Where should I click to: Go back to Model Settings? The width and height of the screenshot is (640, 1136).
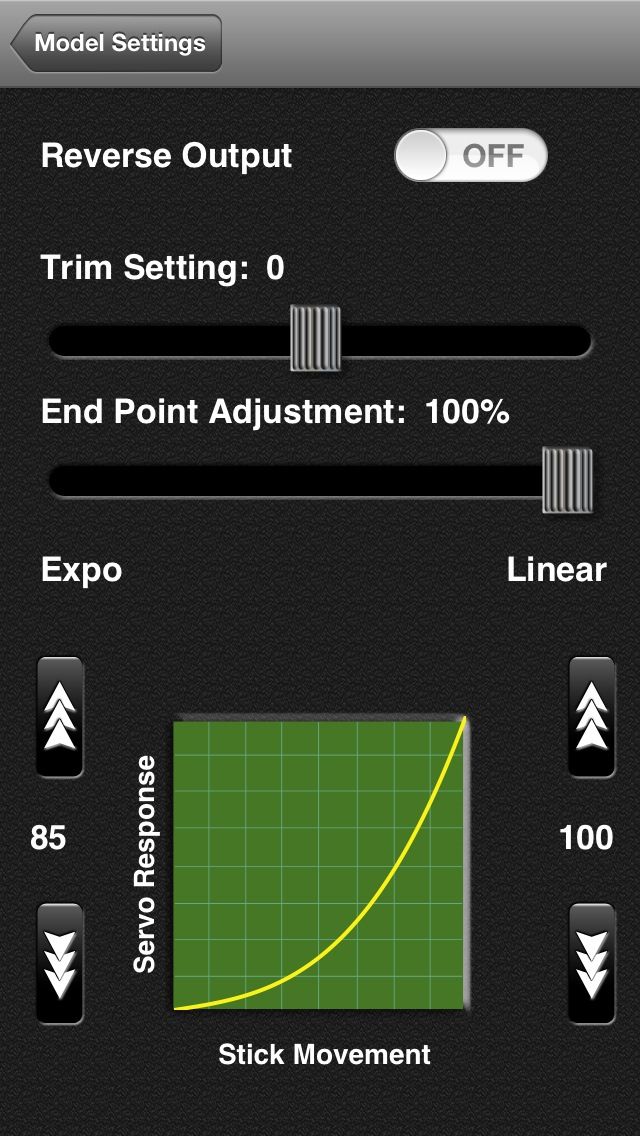coord(116,44)
